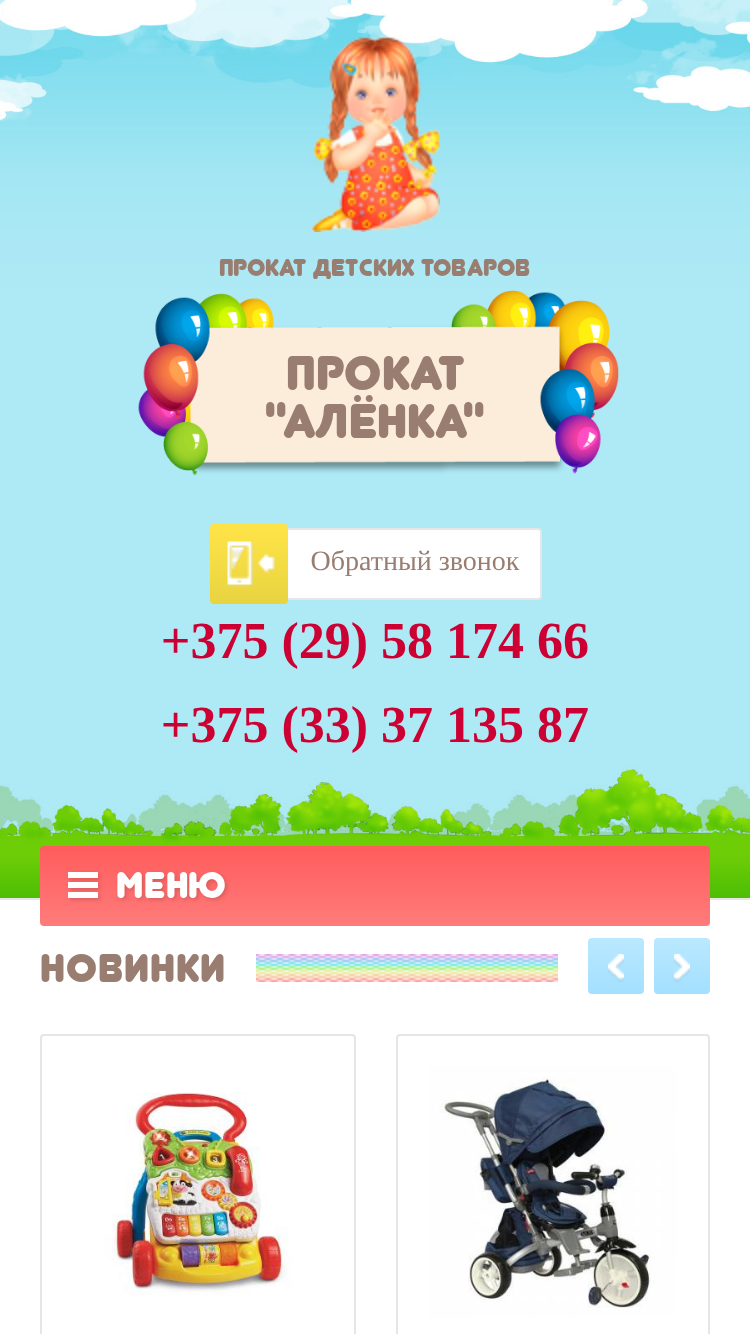Call the number +375 (33) 37 135 87
The width and height of the screenshot is (750, 1334).
click(375, 726)
